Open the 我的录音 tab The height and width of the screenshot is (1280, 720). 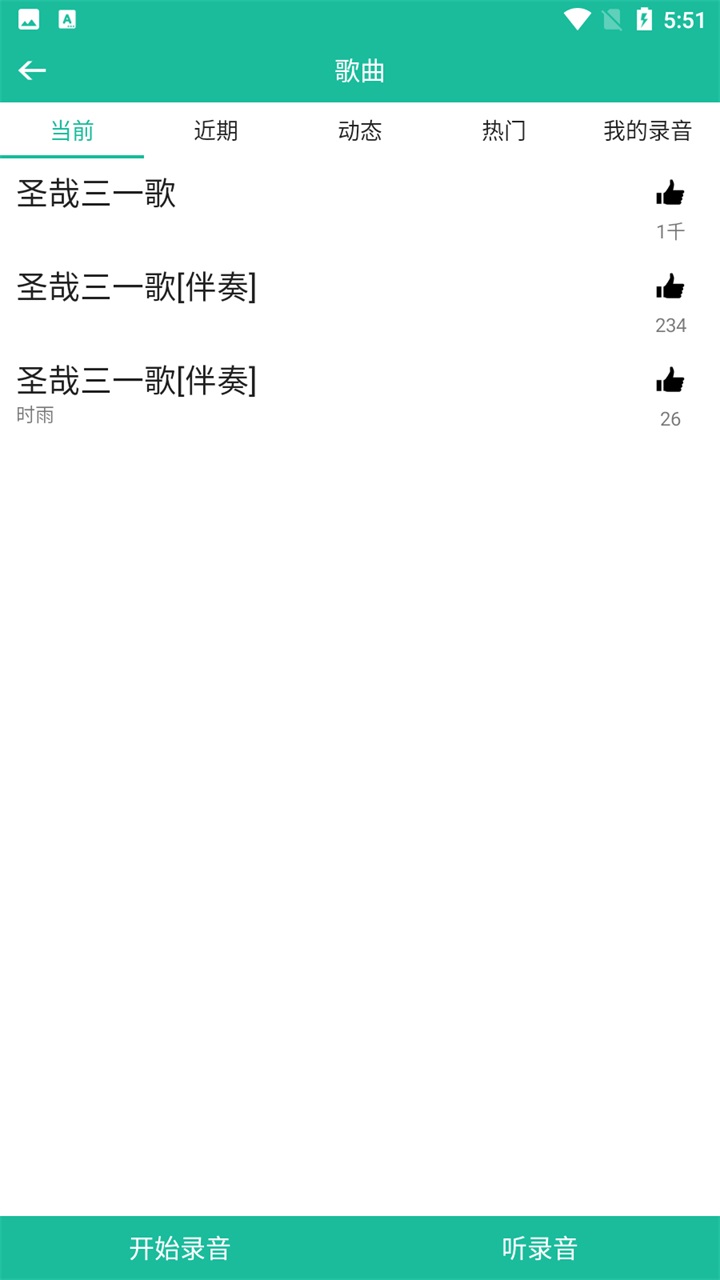(x=647, y=131)
